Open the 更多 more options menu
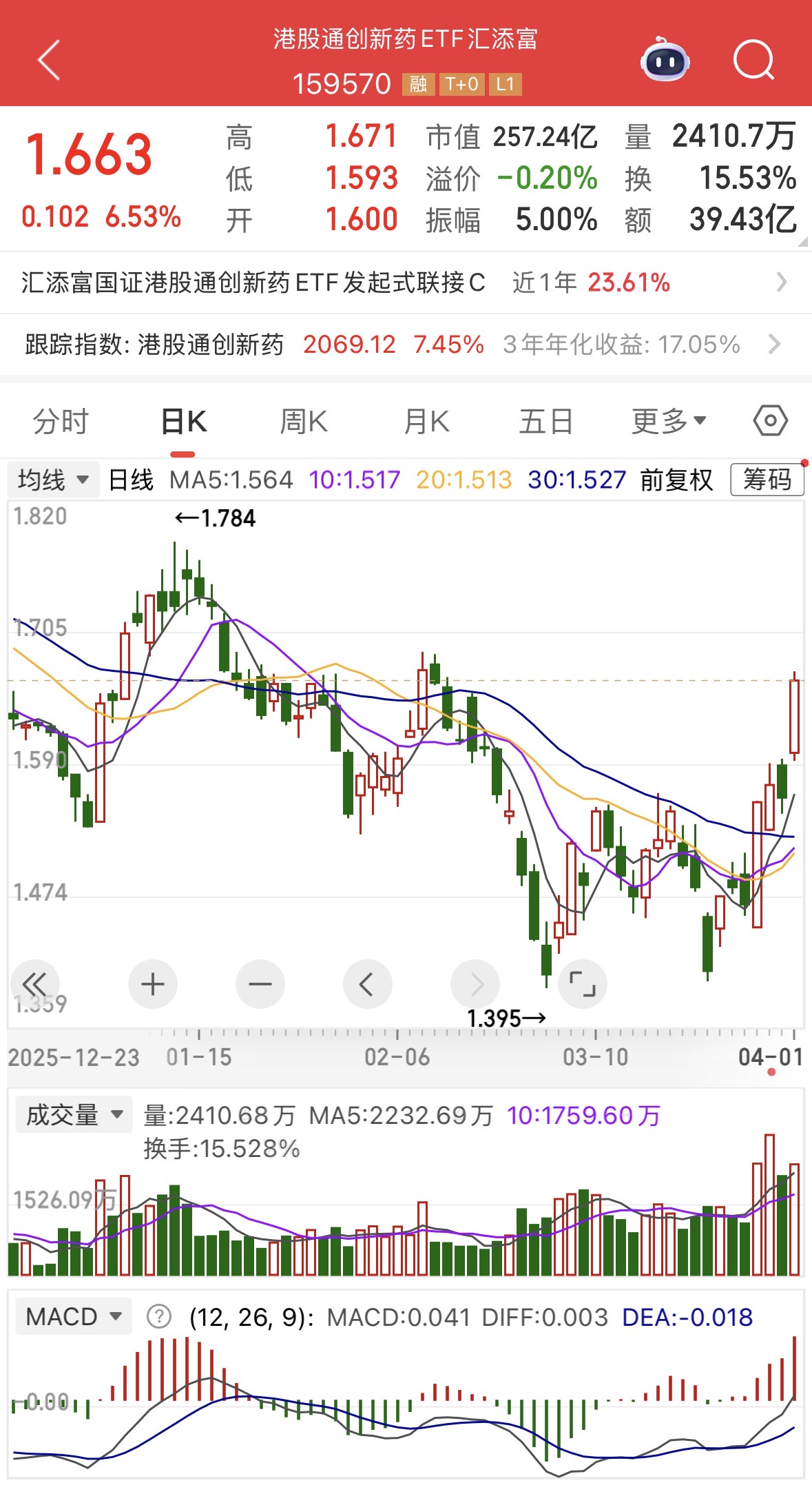Screen dimensions: 812x1494 point(669,420)
